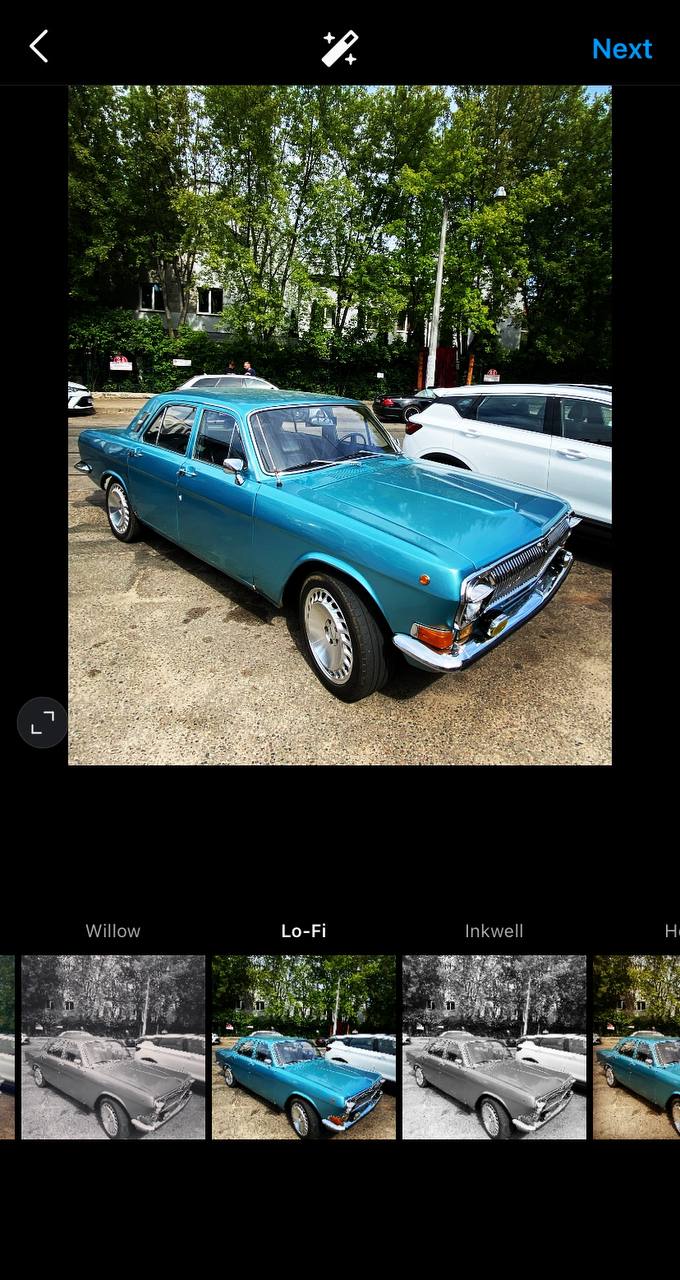Toggle the photo crop expand icon
The height and width of the screenshot is (1280, 680).
(x=42, y=722)
